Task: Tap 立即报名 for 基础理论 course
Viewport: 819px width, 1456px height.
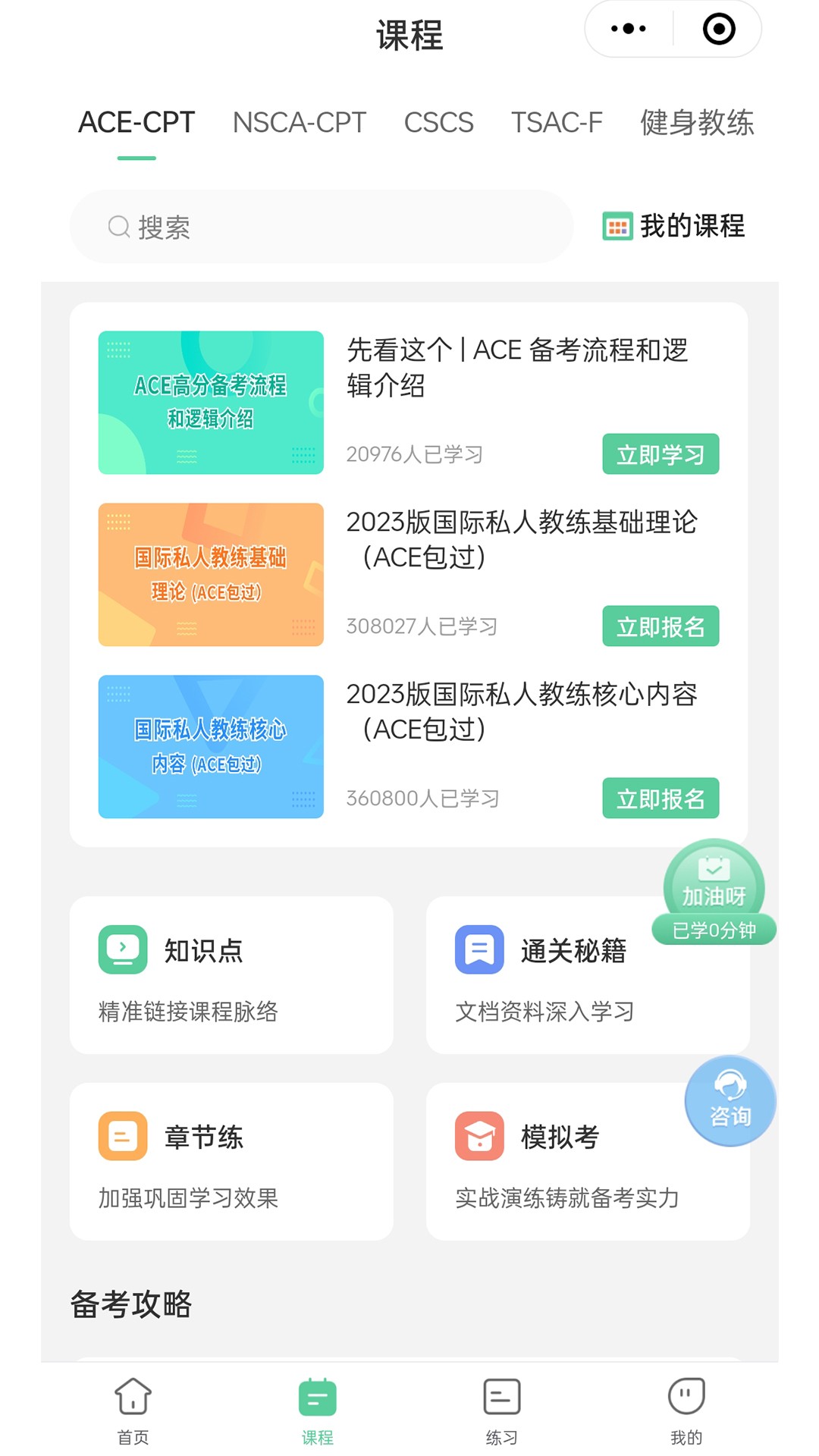Action: pos(660,626)
